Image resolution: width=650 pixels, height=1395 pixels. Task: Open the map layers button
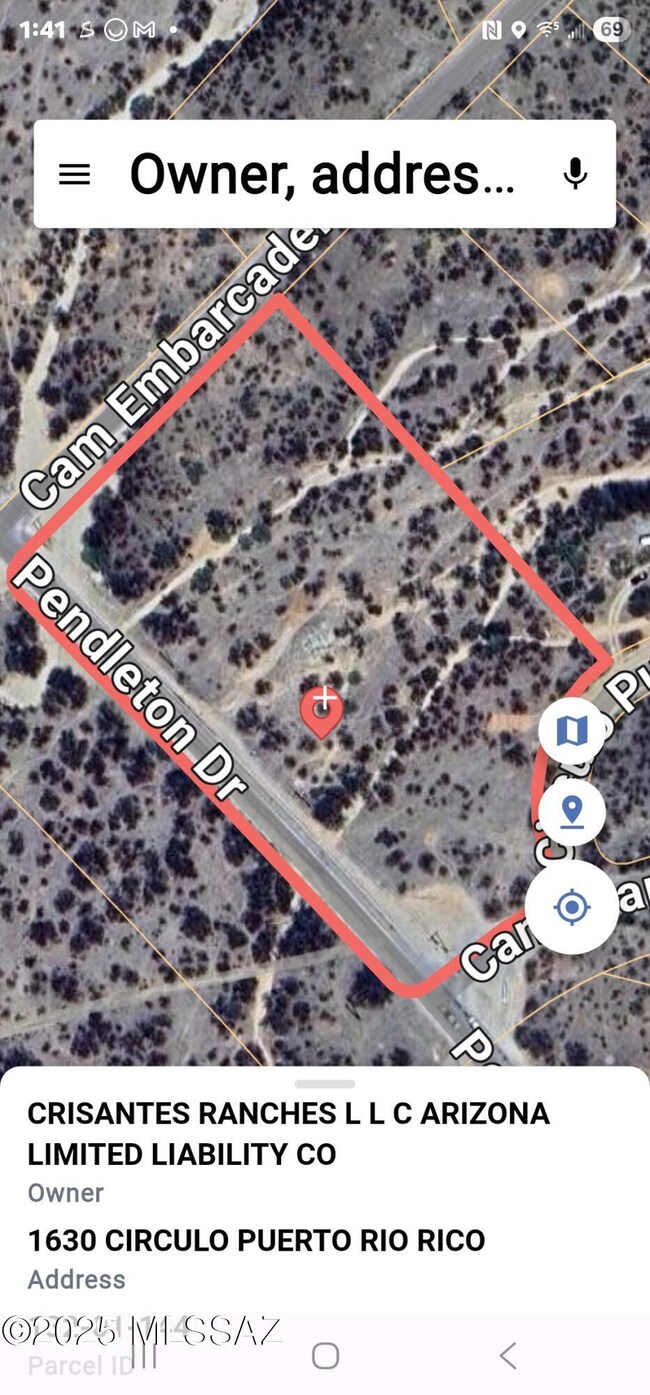571,731
